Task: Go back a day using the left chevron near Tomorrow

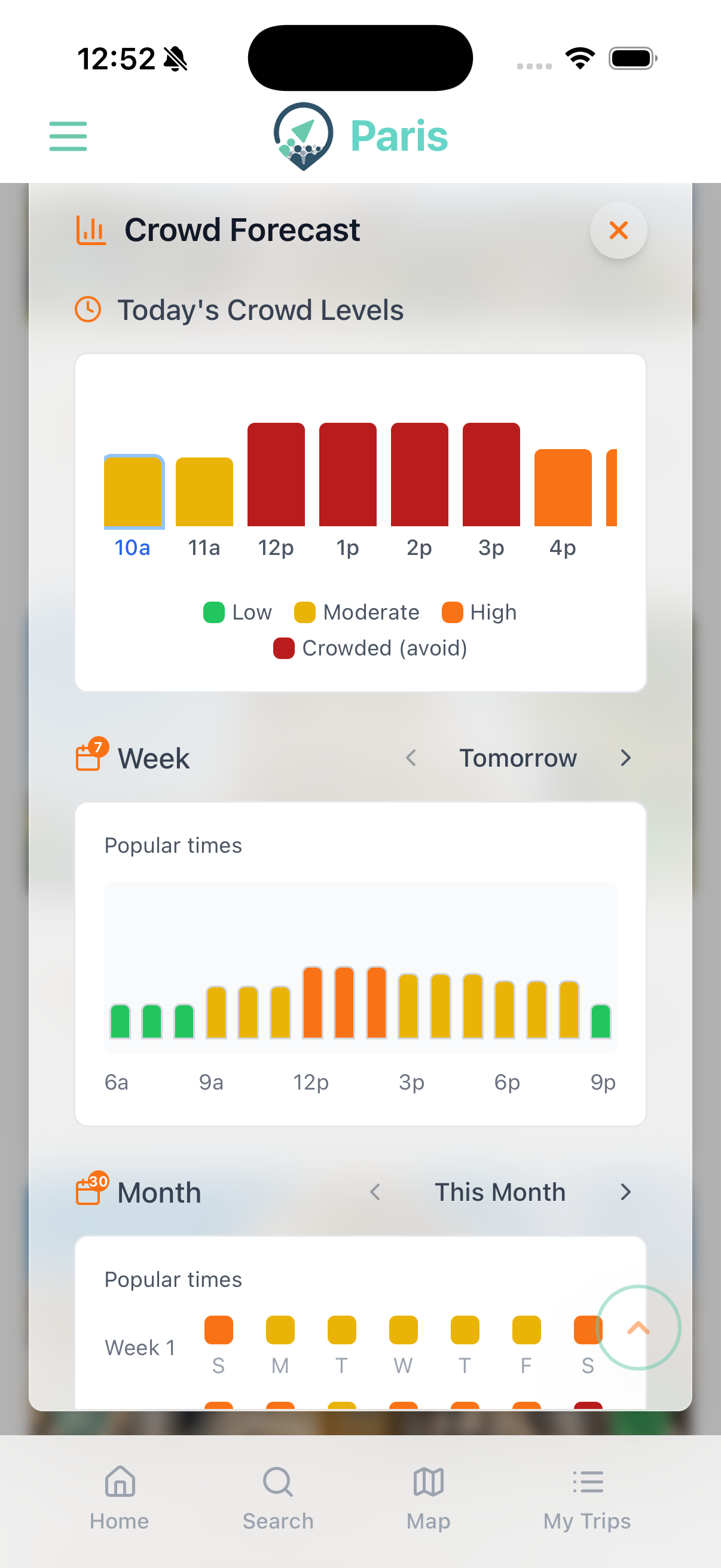Action: [411, 758]
